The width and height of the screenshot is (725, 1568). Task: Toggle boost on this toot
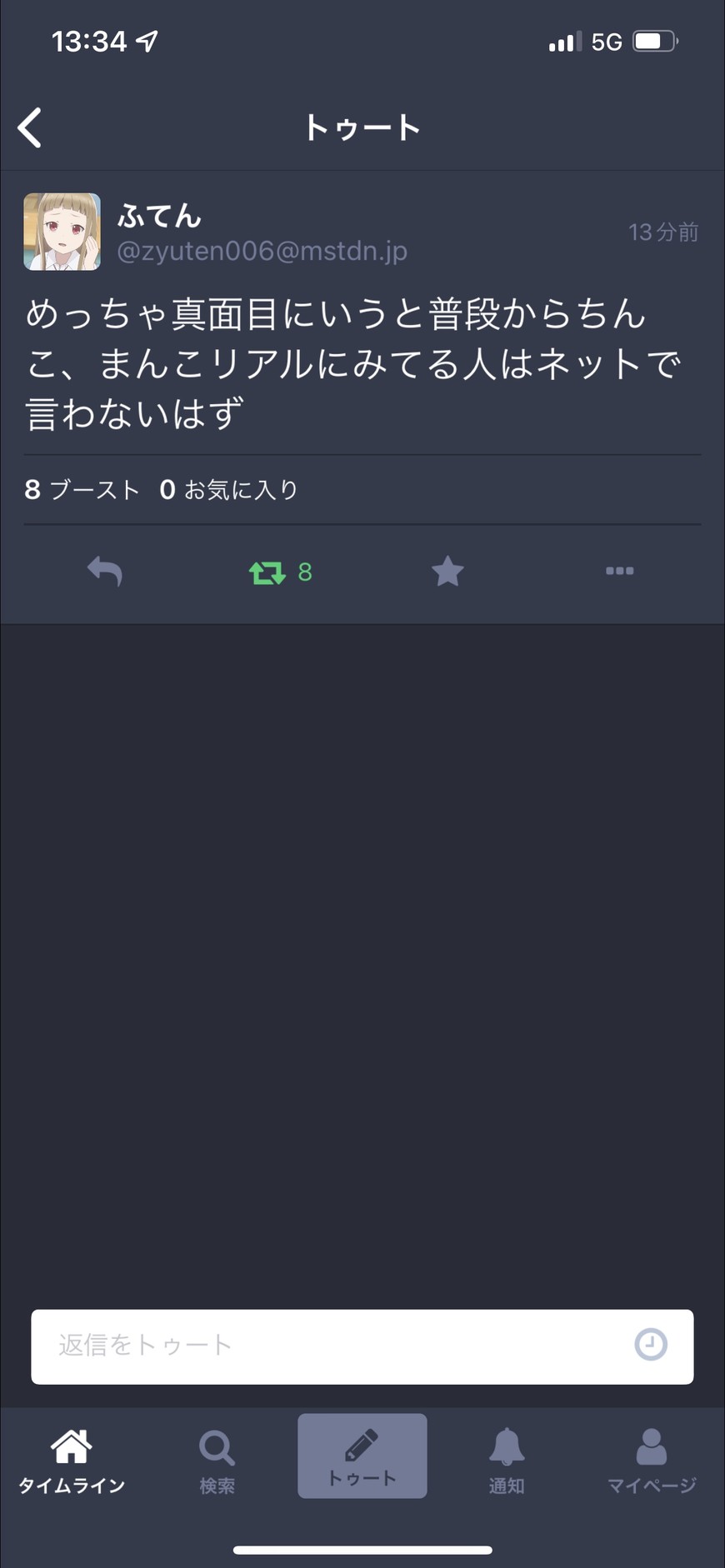point(268,572)
